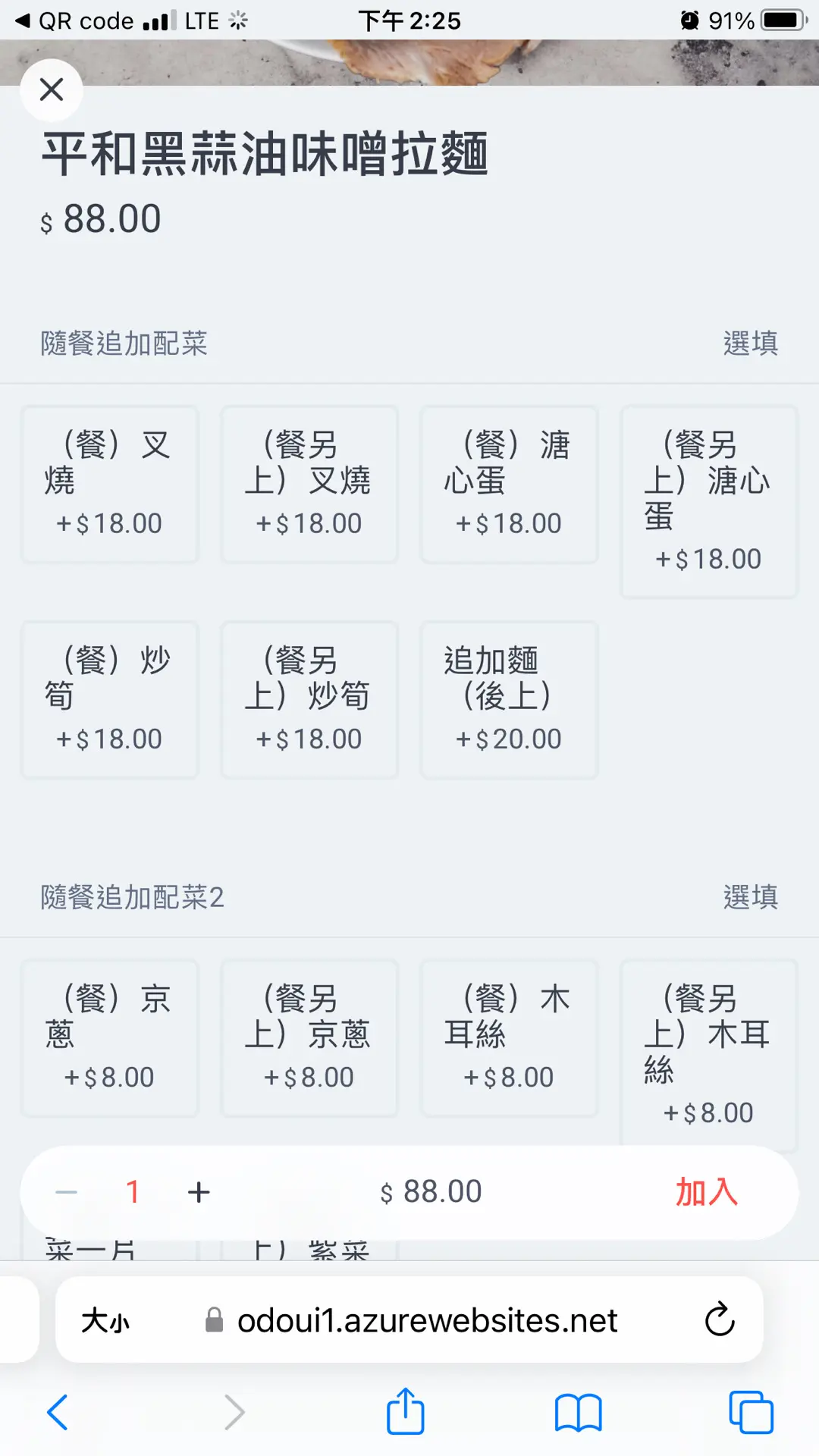This screenshot has height=1456, width=819.
Task: Select the (餐) 叉燒 add-on option
Action: [110, 484]
